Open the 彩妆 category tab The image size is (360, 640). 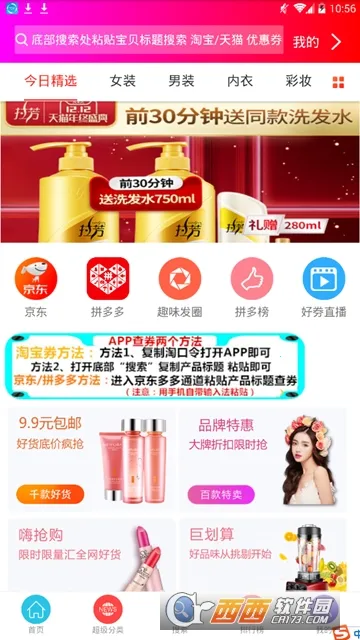point(298,81)
